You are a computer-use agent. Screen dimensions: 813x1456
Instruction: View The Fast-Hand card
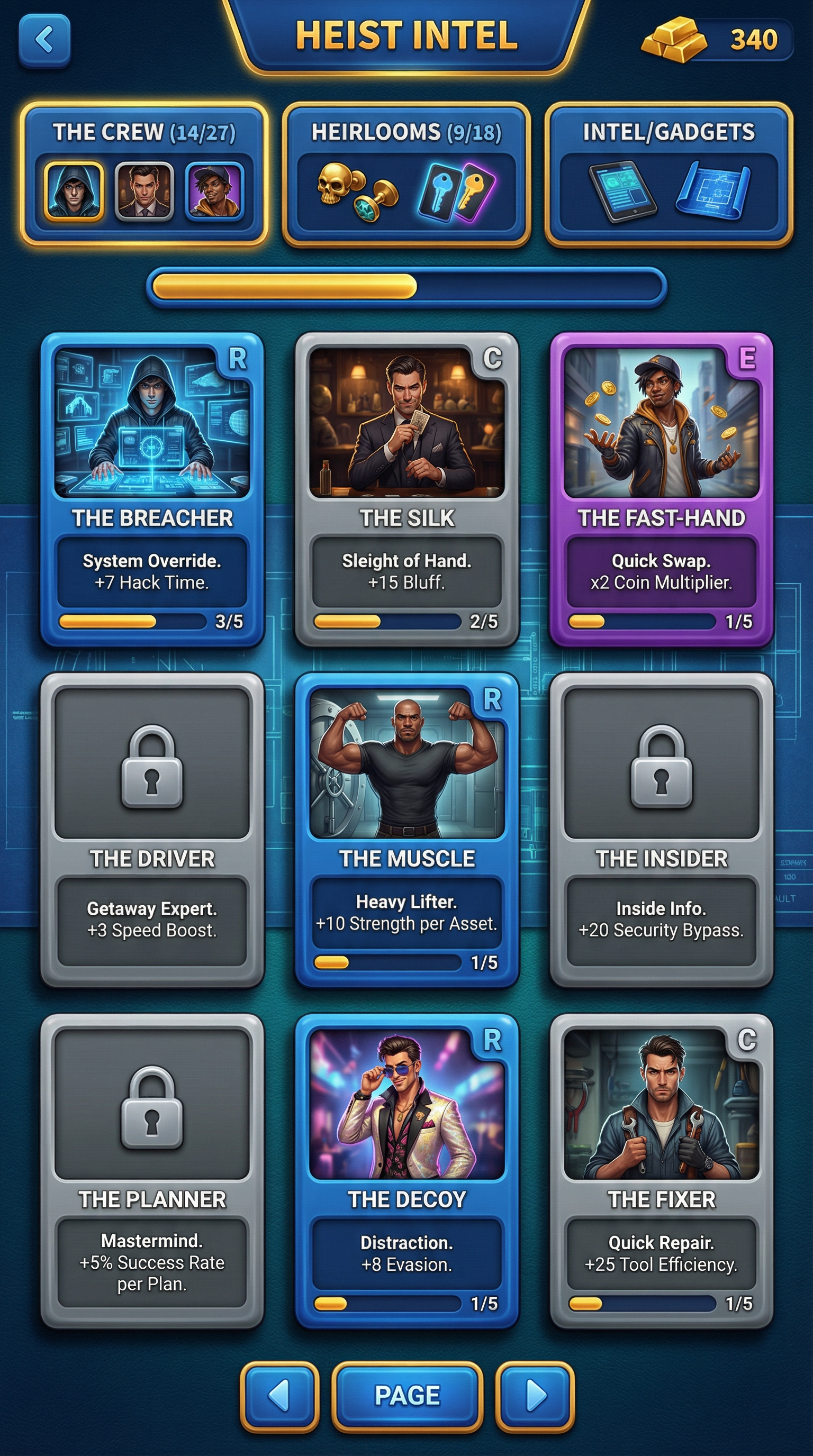point(661,489)
